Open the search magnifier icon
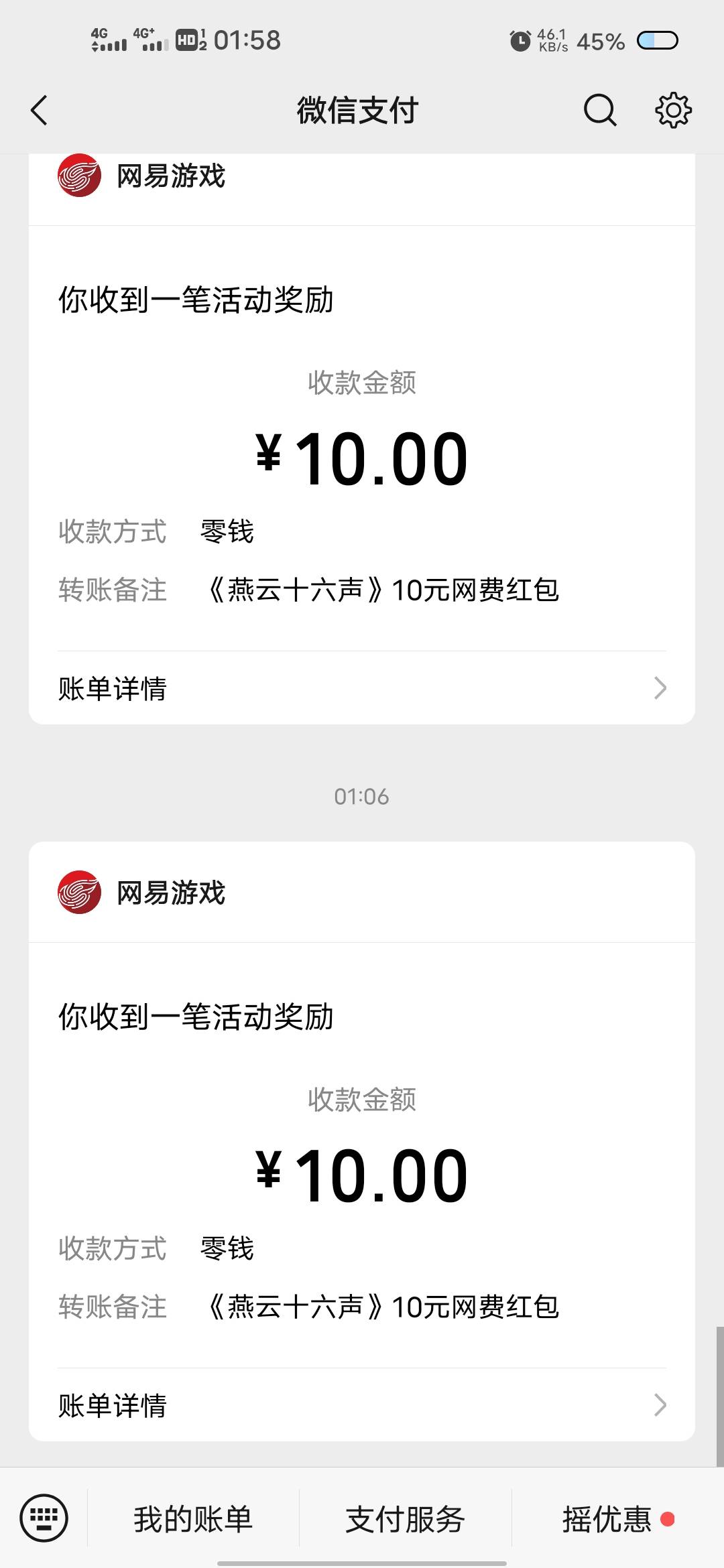Screen dimensions: 724x1568 600,111
